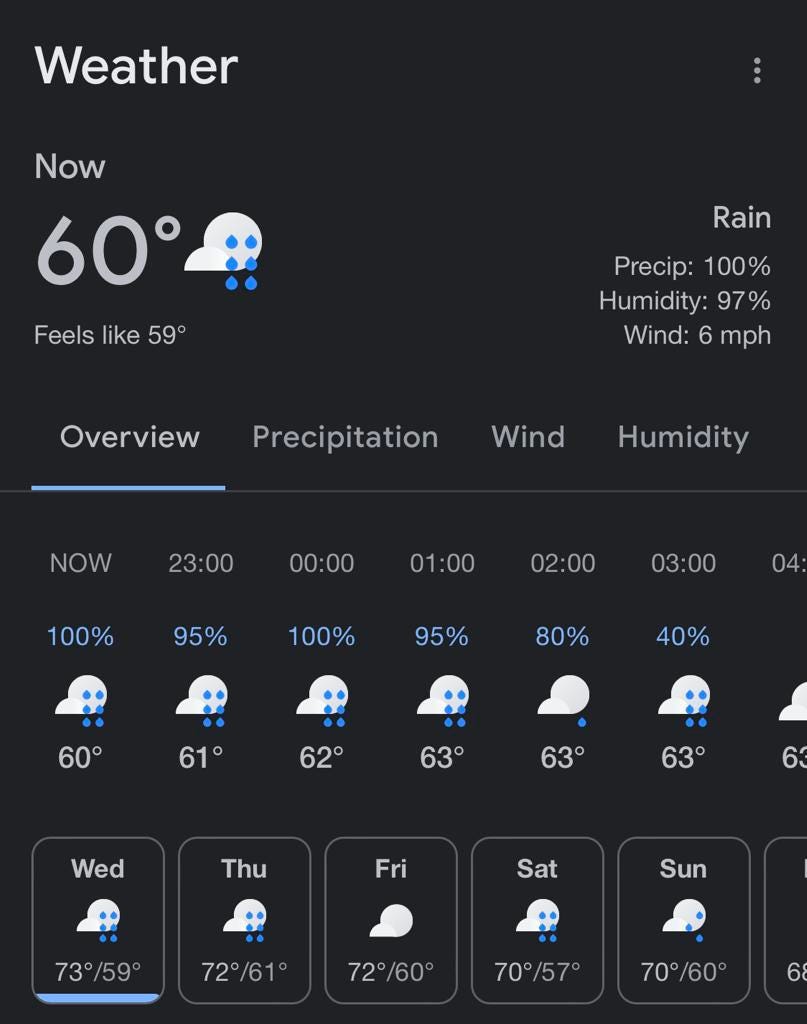Switch to the Precipitation tab

coord(345,437)
